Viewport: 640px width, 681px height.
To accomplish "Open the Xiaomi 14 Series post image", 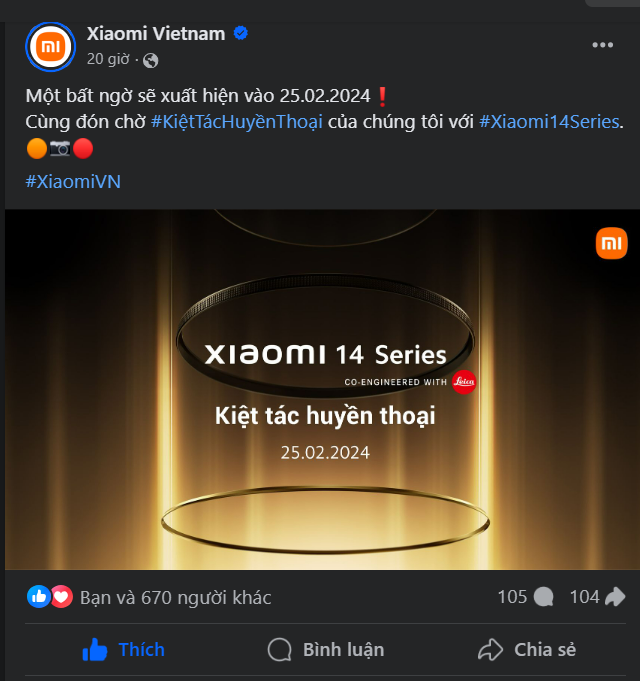I will click(x=322, y=390).
